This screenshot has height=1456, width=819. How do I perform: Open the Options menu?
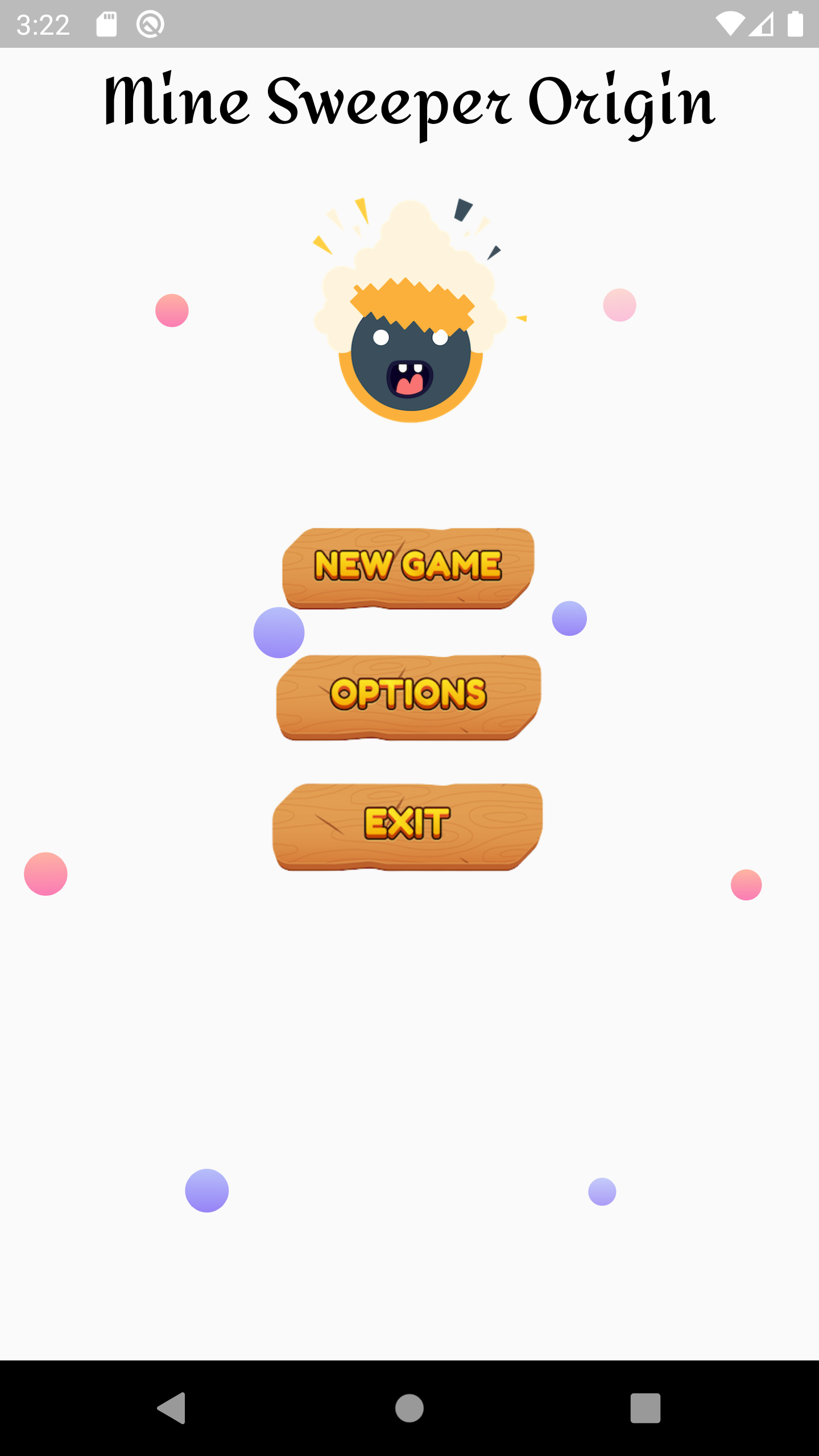(x=408, y=697)
